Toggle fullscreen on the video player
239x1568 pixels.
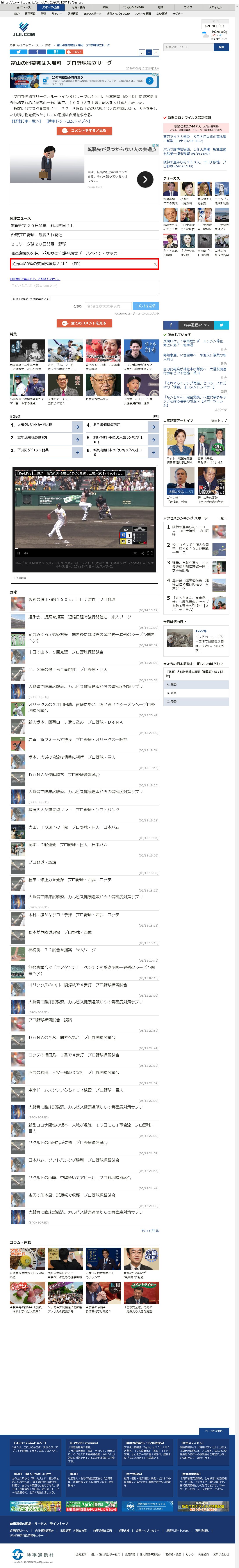click(150, 553)
